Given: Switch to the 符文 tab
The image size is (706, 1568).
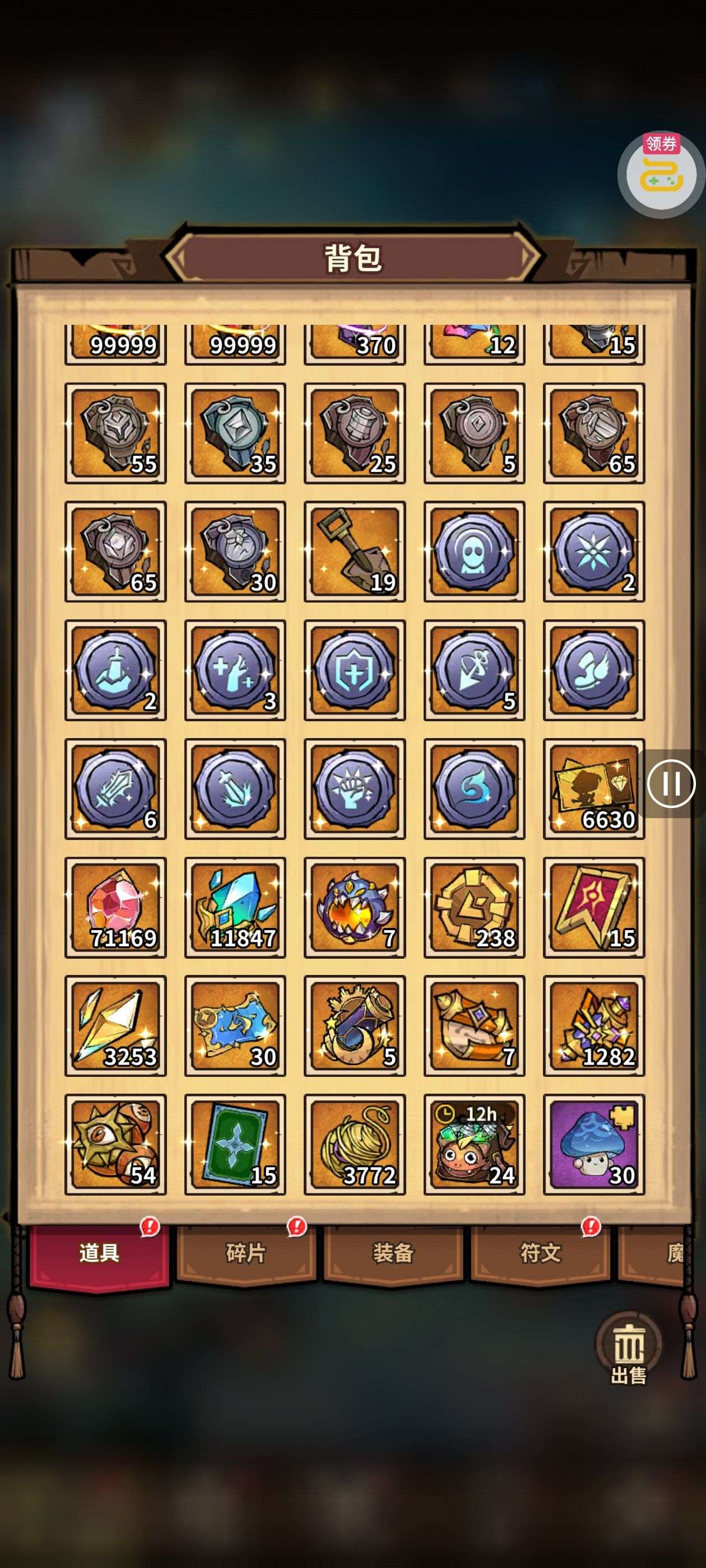Looking at the screenshot, I should pyautogui.click(x=540, y=1253).
